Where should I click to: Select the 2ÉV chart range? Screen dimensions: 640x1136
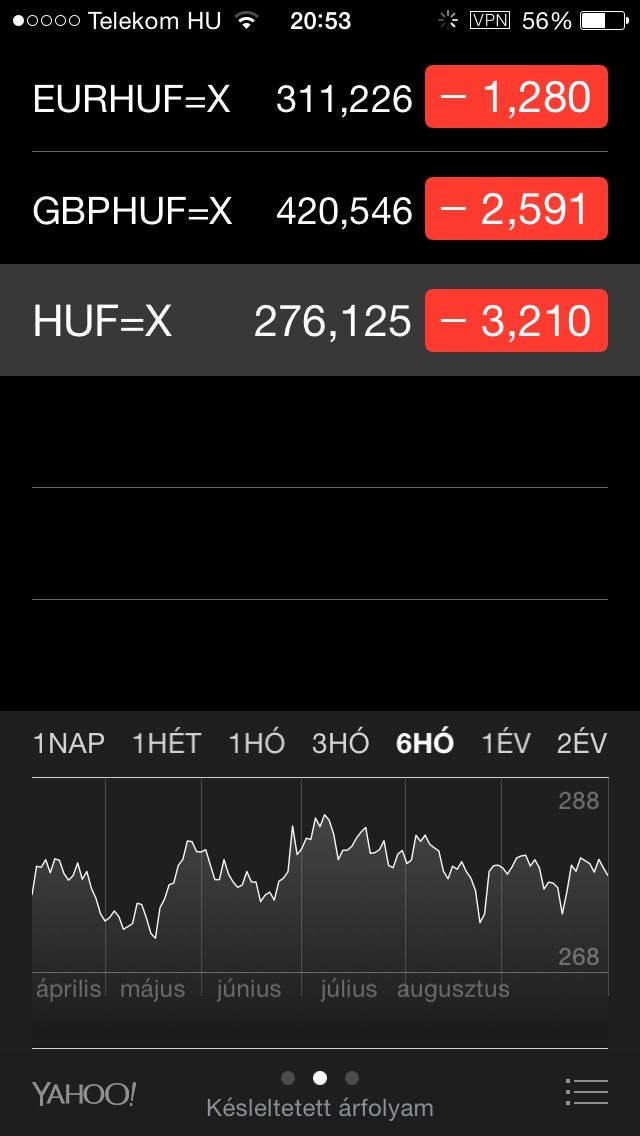581,743
